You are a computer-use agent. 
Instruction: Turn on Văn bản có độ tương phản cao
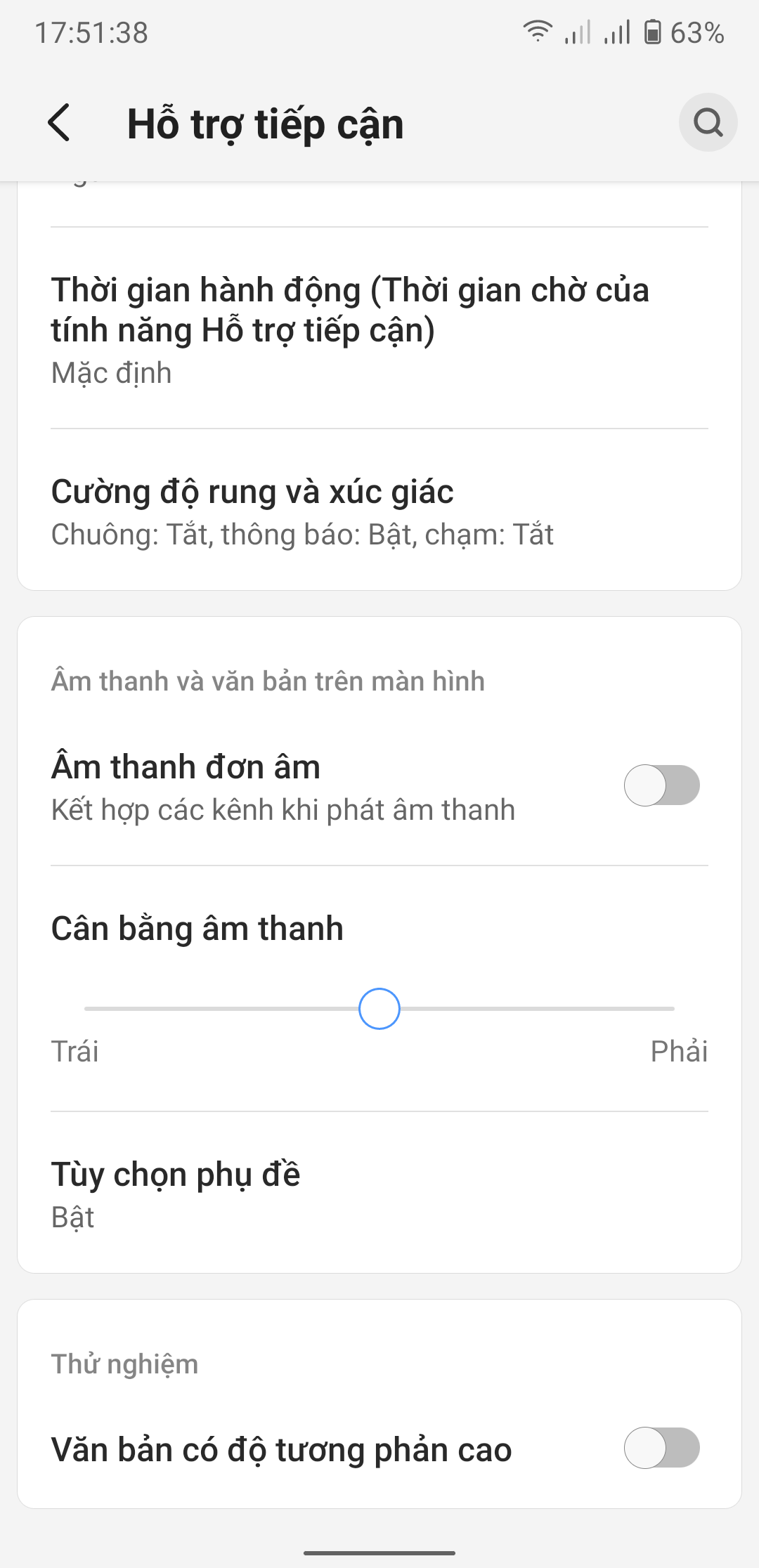pos(661,1448)
